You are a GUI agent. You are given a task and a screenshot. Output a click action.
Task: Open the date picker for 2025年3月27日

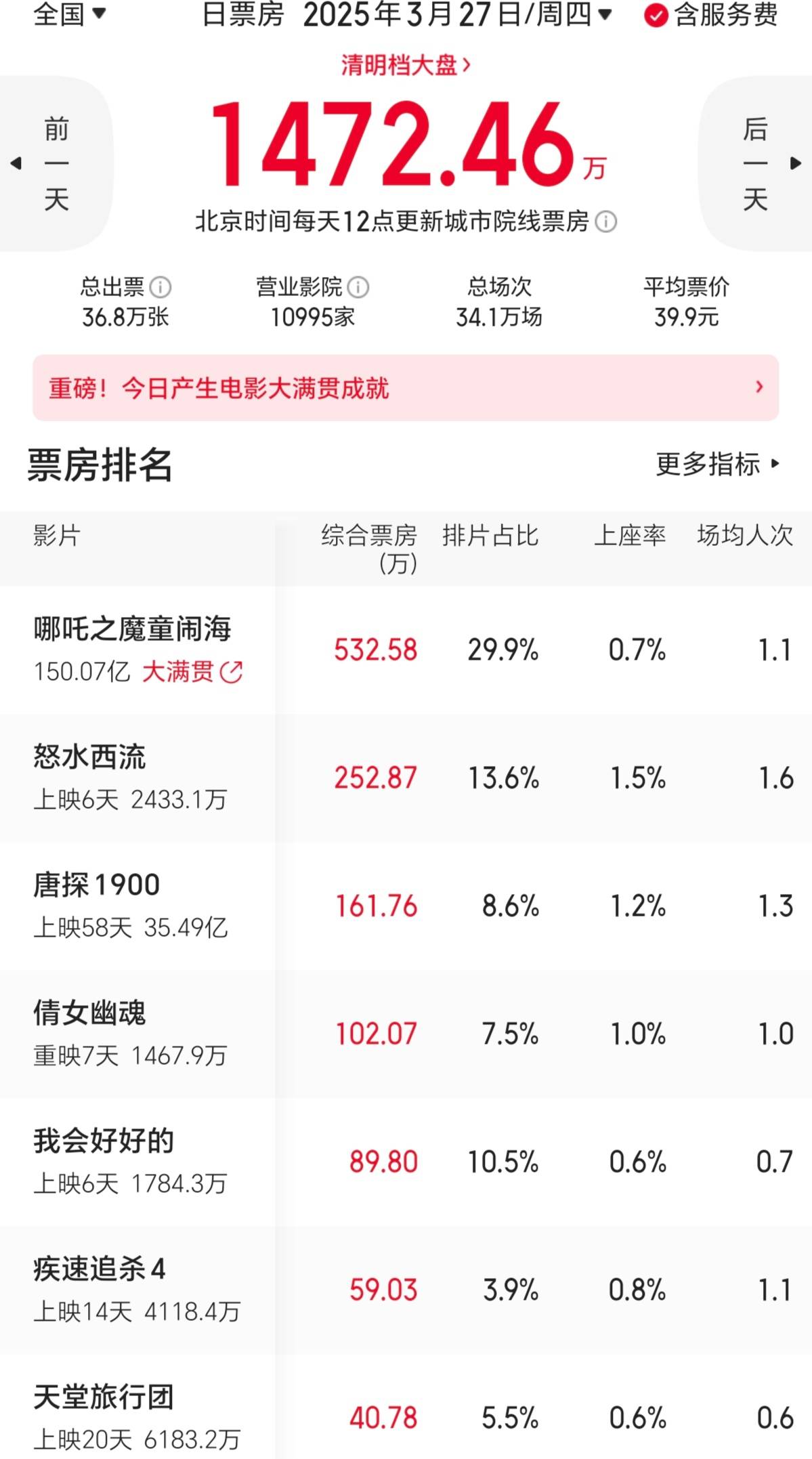(457, 15)
